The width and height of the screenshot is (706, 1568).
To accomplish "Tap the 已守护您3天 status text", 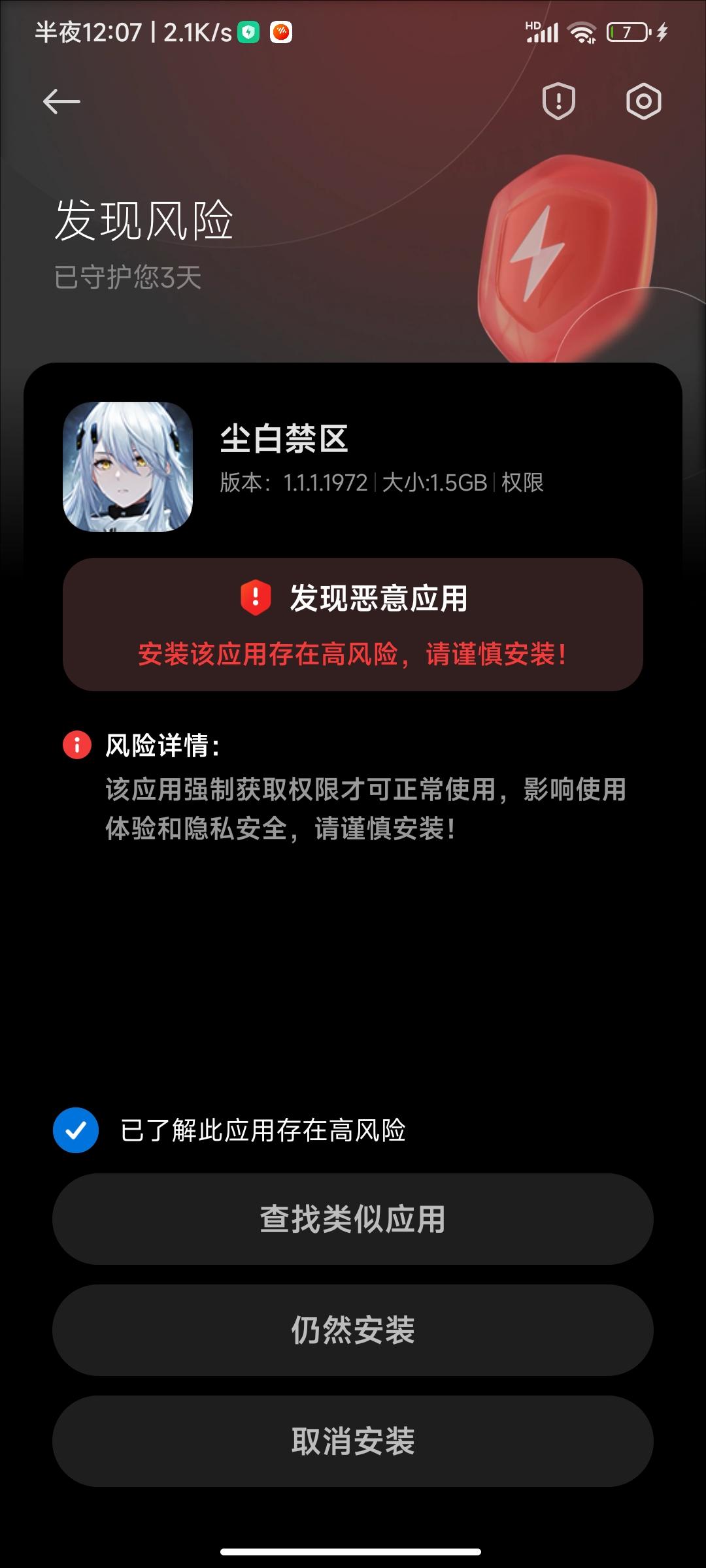I will (x=128, y=276).
